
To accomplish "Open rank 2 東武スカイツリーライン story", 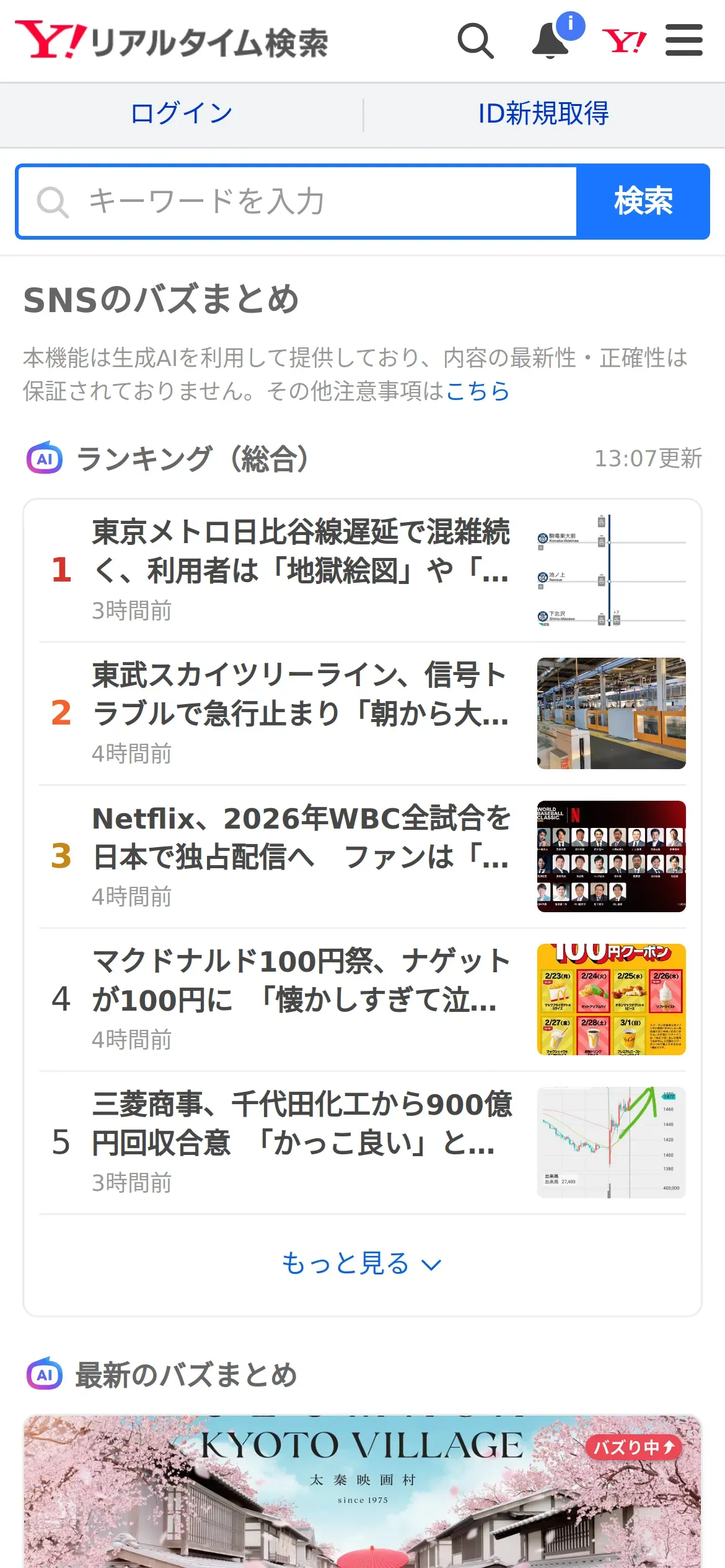I will tap(301, 694).
